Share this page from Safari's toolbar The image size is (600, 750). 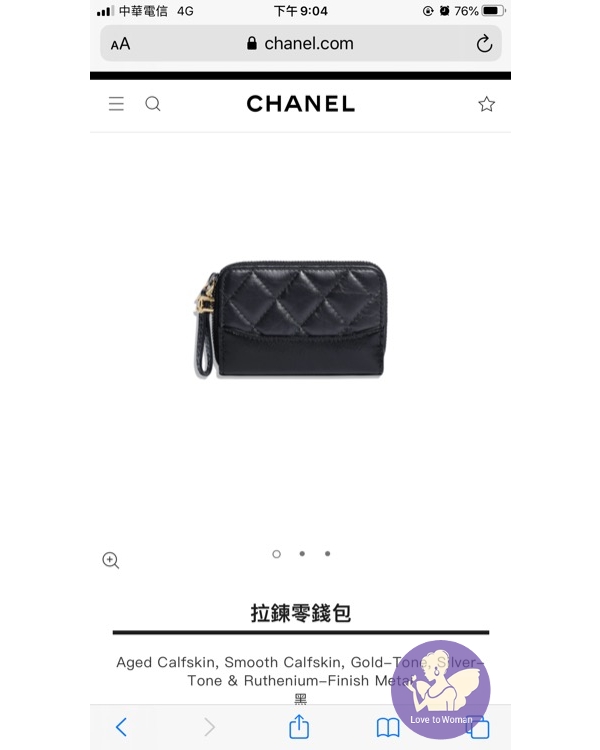(299, 727)
